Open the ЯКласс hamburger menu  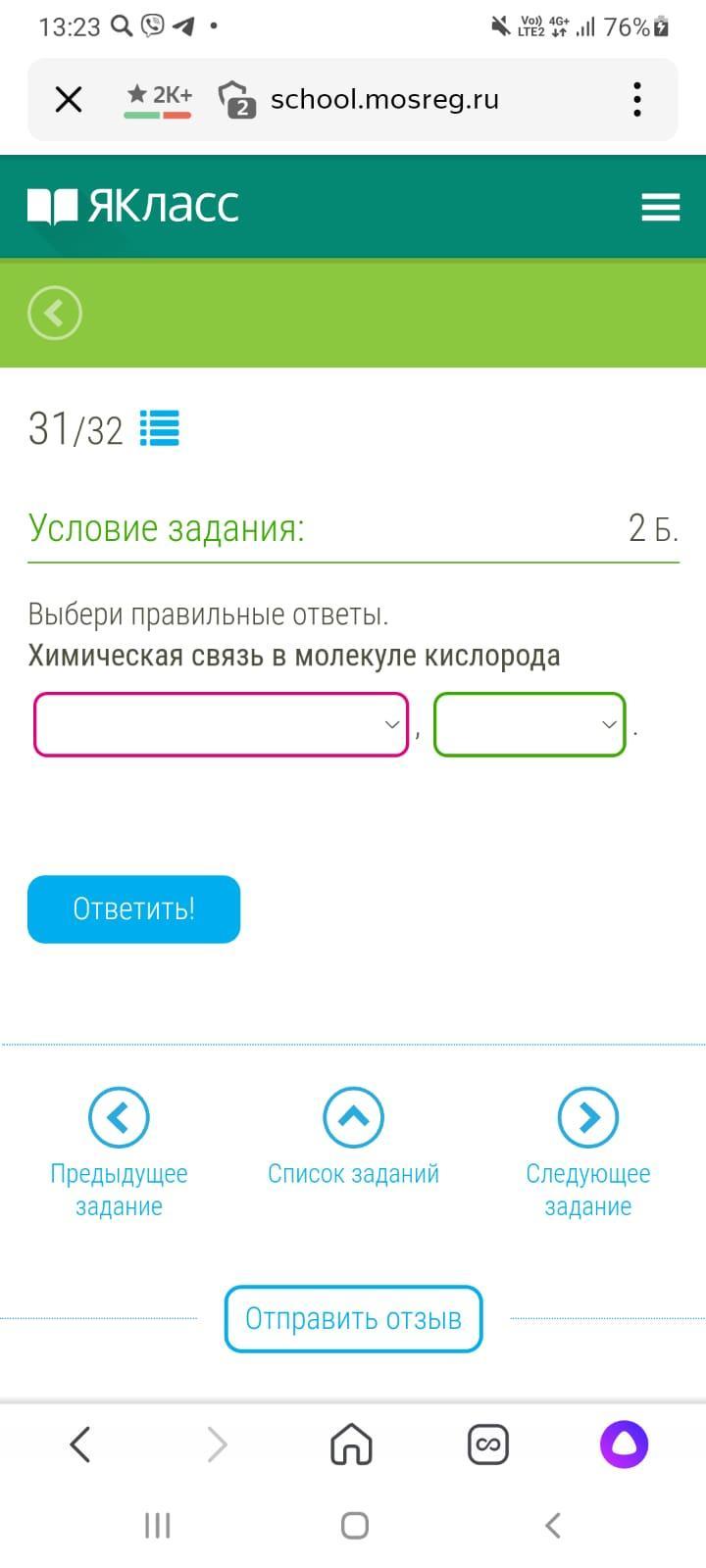click(x=660, y=207)
